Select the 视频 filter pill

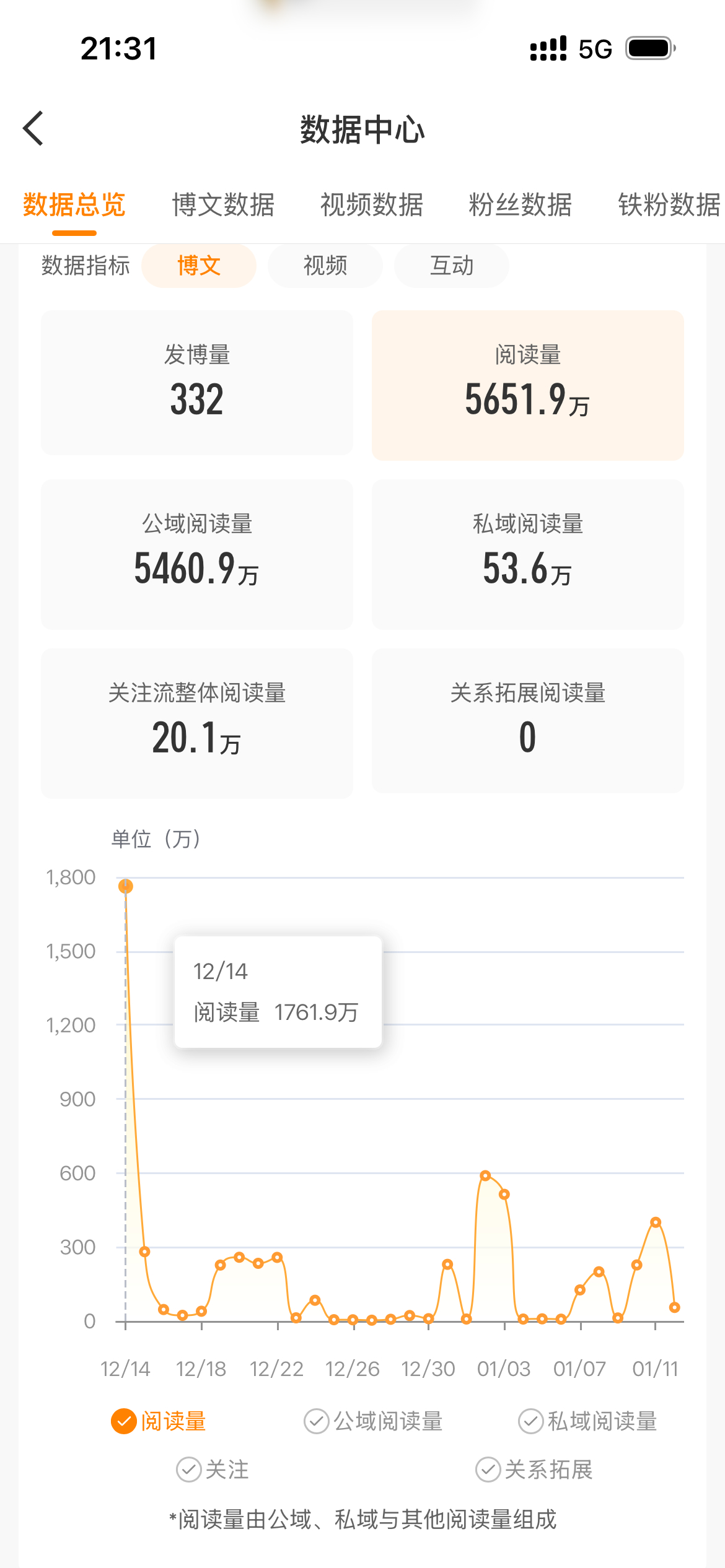pos(325,266)
